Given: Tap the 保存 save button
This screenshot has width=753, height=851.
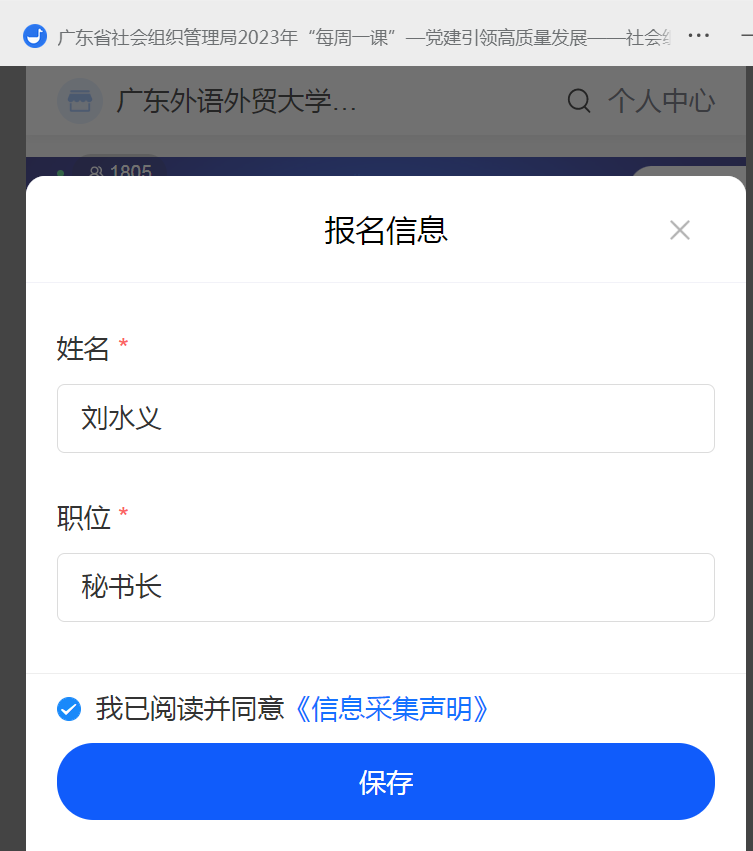Looking at the screenshot, I should tap(385, 782).
